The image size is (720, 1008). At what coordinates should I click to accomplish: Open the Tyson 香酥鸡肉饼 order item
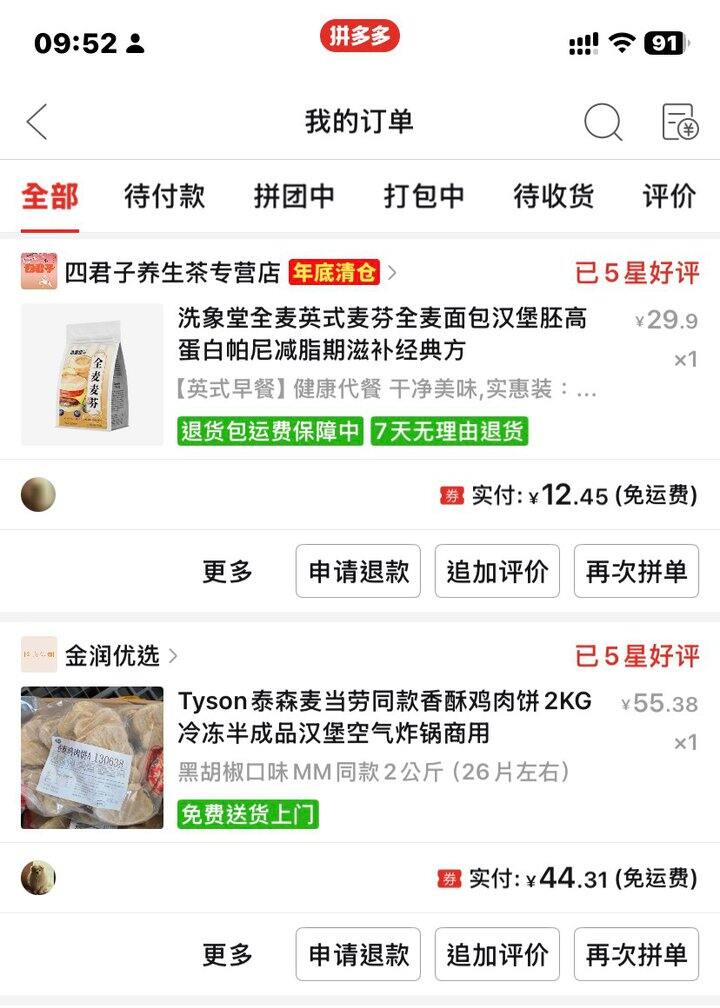pos(384,718)
